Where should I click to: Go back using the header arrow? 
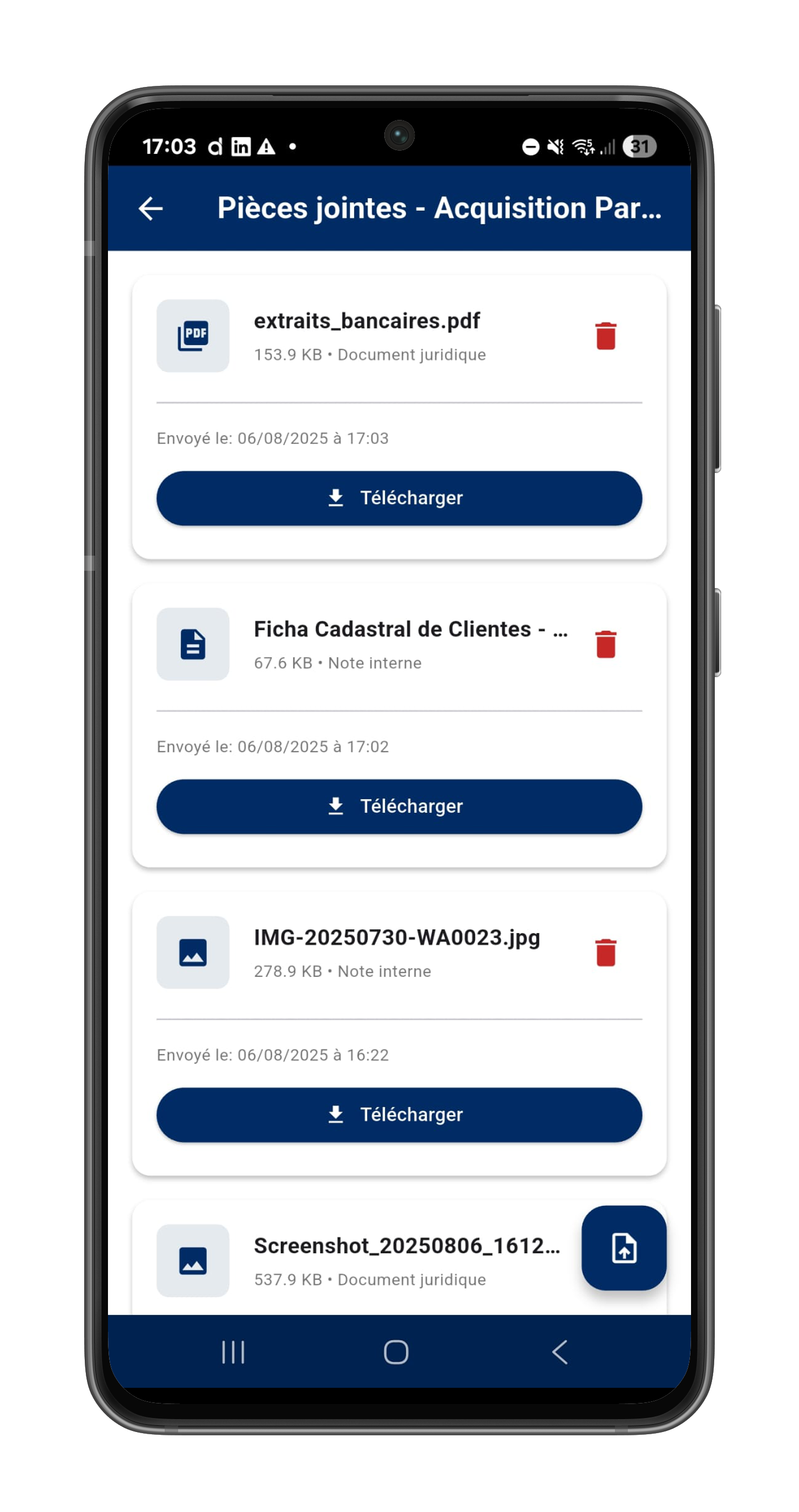click(150, 208)
